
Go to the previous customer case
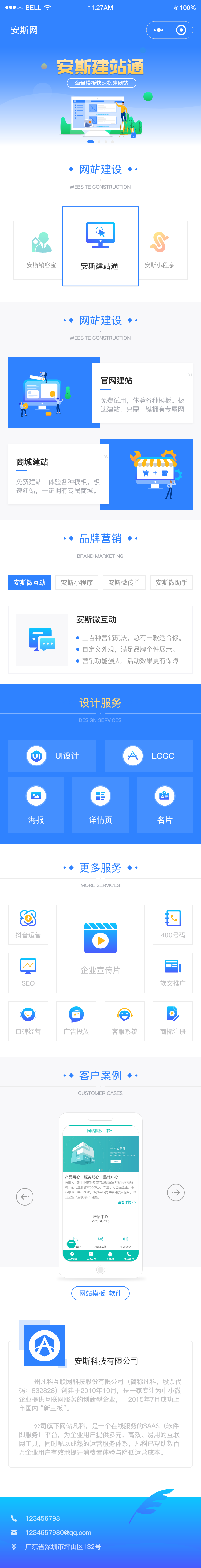[x=24, y=1196]
